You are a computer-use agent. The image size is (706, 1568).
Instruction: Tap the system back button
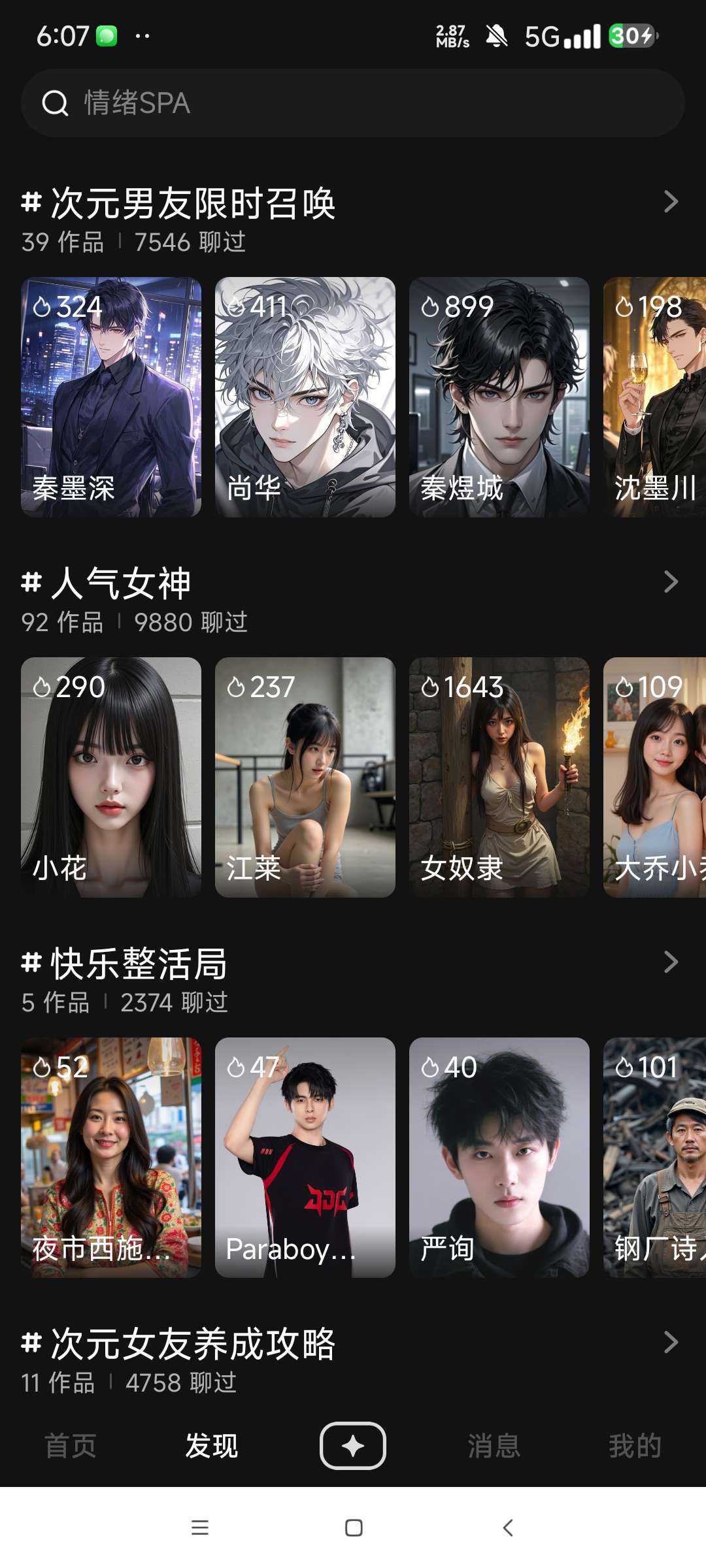[508, 1527]
